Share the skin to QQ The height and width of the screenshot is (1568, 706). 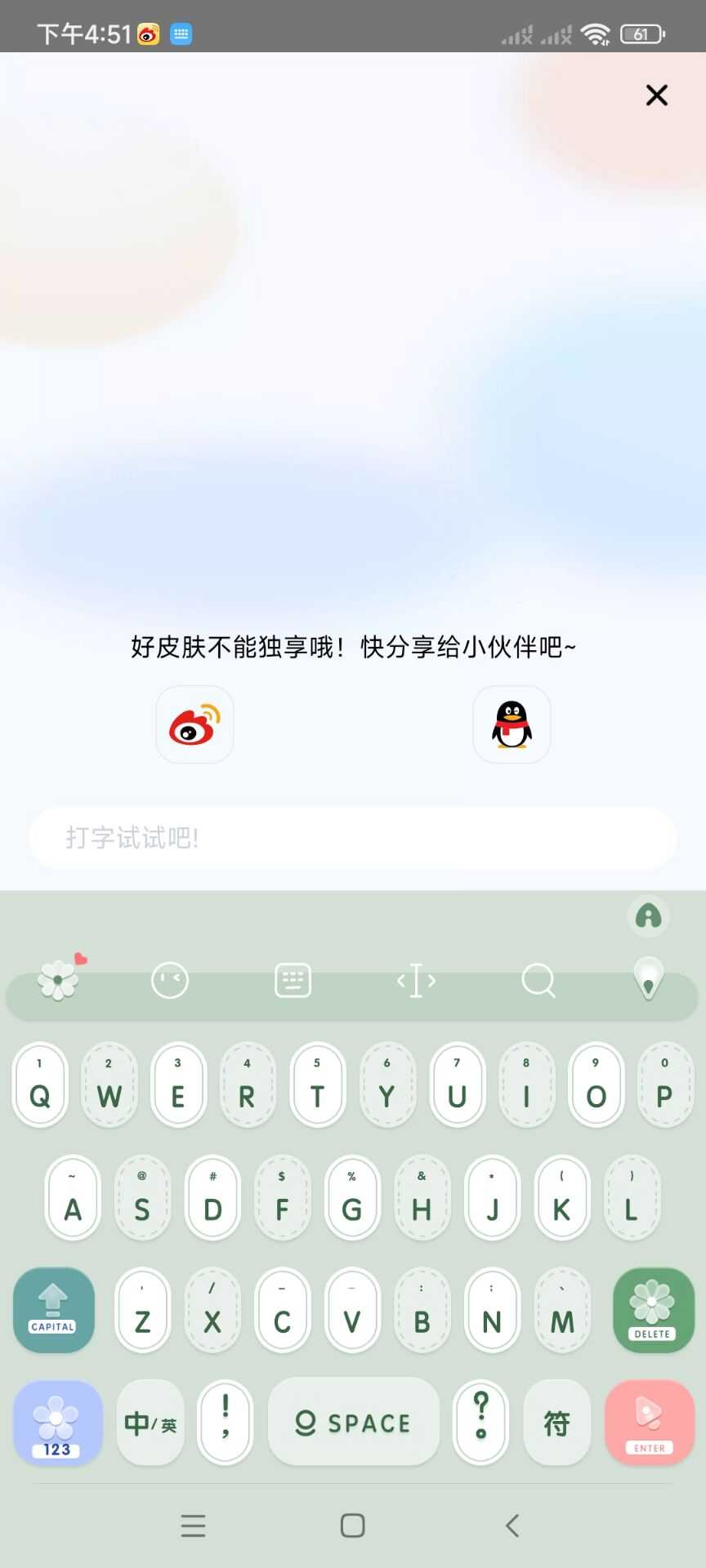512,724
